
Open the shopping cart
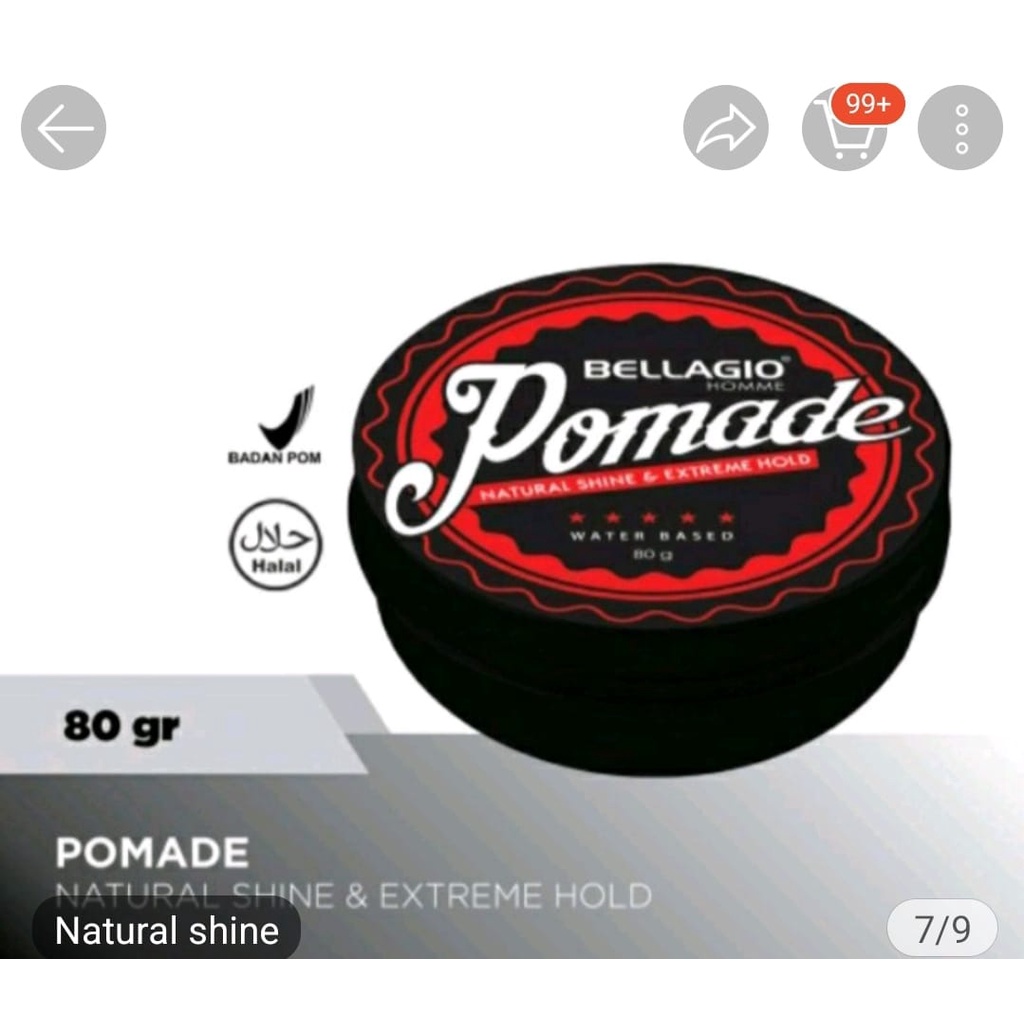pyautogui.click(x=844, y=130)
